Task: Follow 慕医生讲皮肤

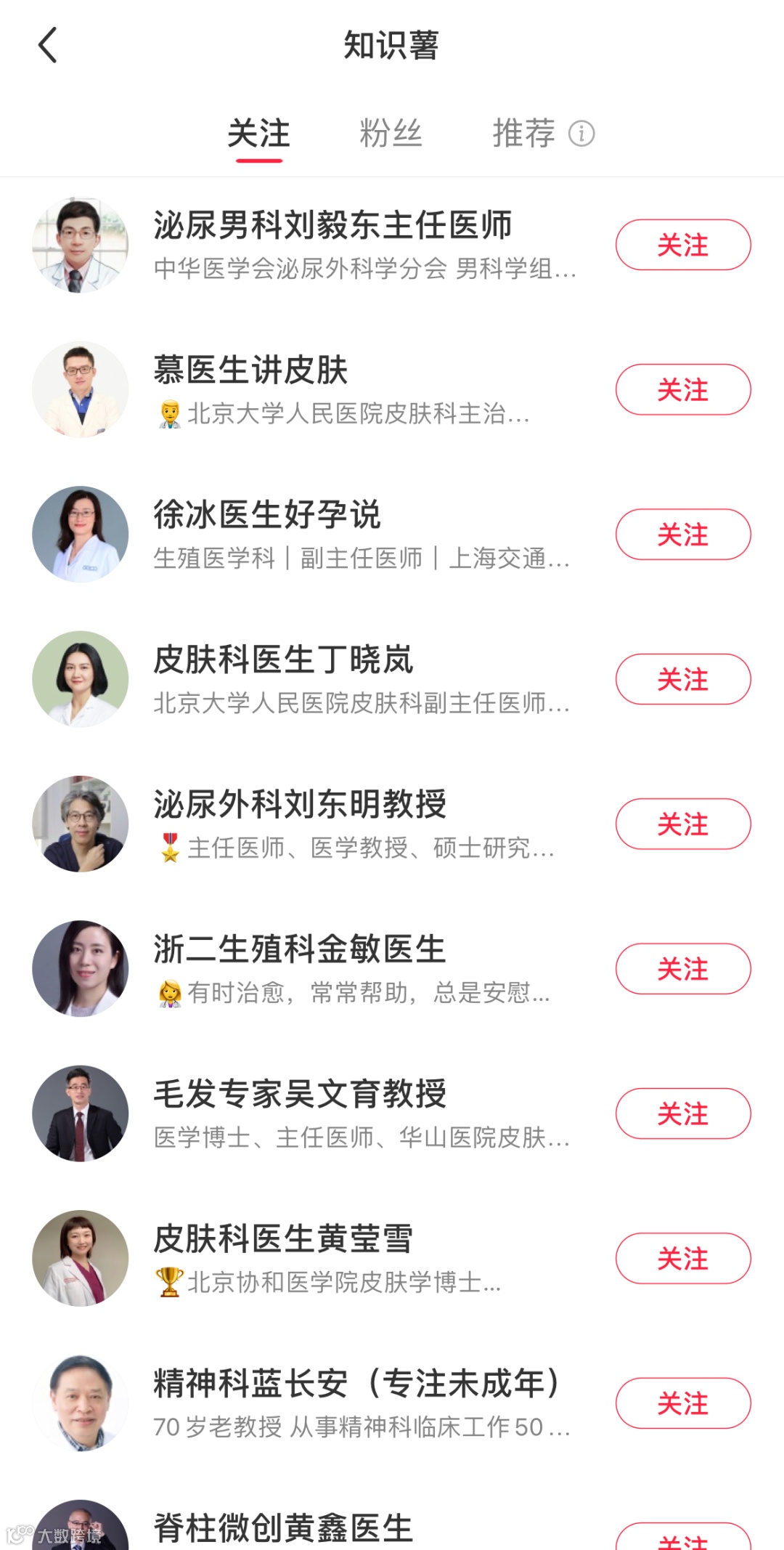Action: coord(682,389)
